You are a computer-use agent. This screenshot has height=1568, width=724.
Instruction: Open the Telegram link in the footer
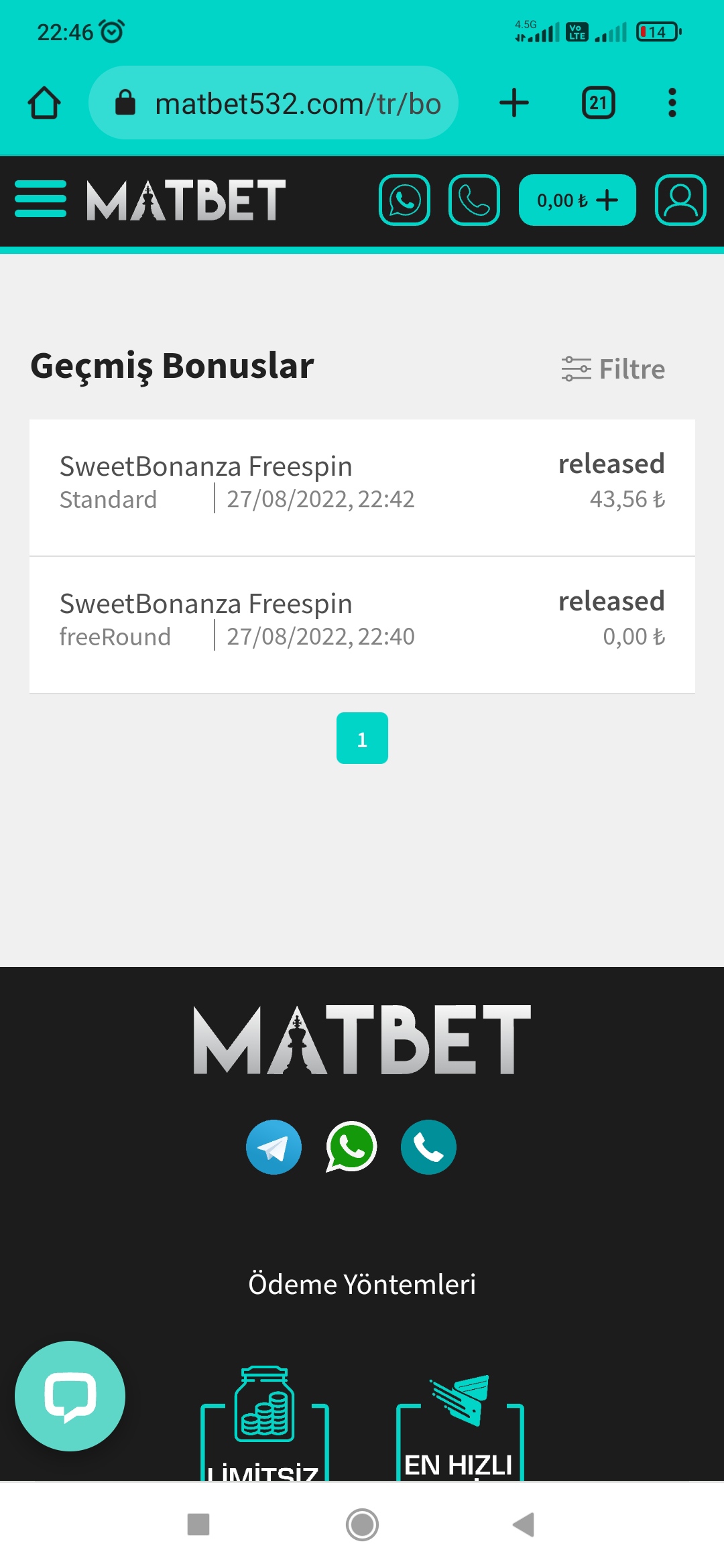pyautogui.click(x=274, y=1147)
